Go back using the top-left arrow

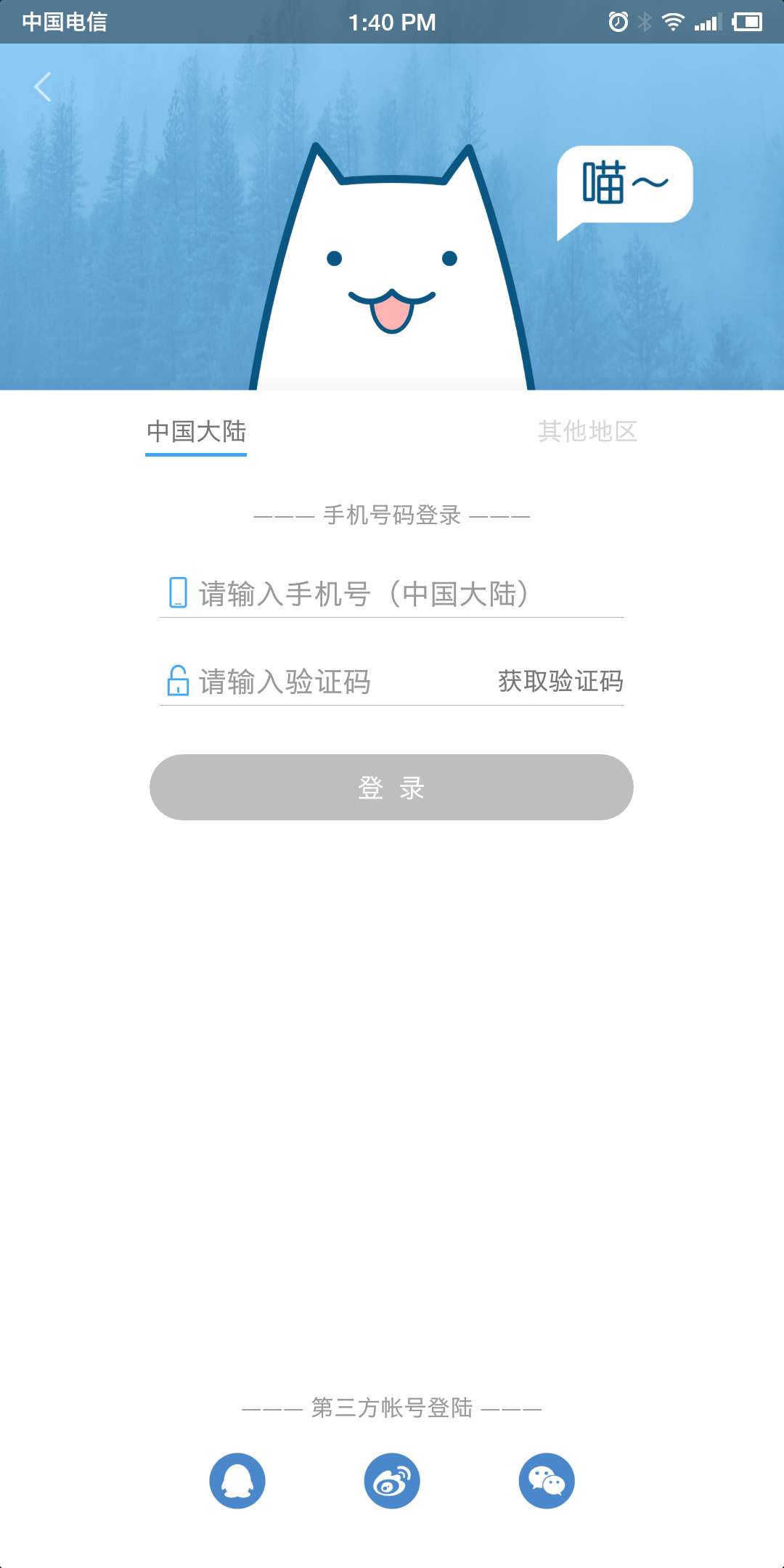43,87
